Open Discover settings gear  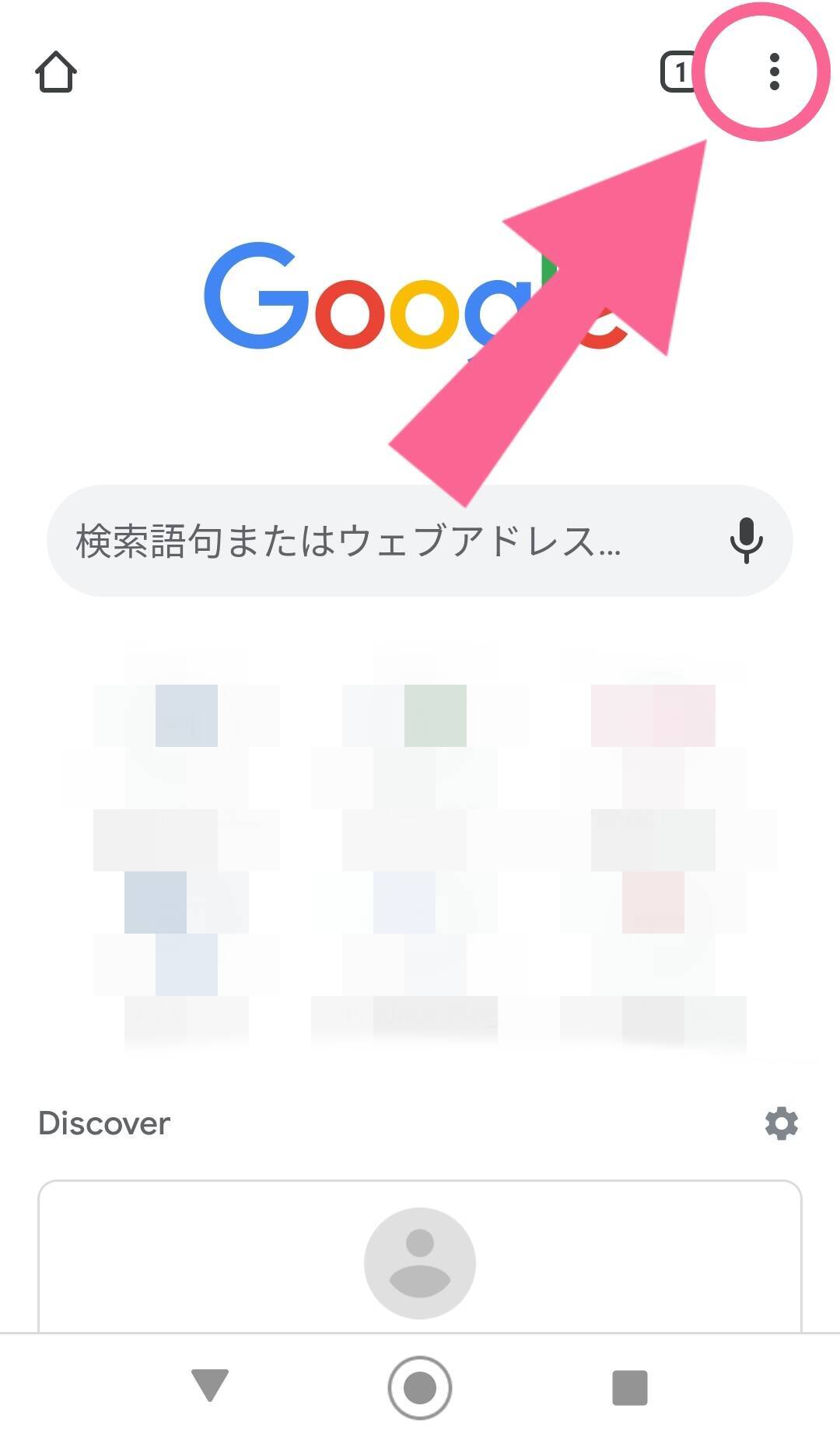781,1123
